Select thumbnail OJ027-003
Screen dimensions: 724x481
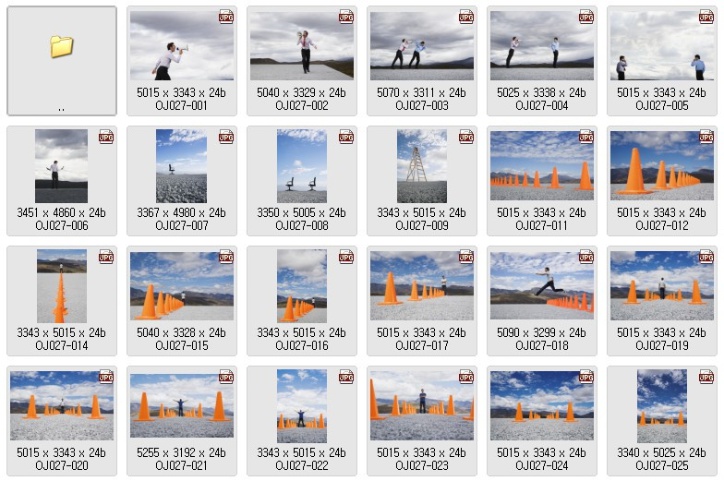click(421, 46)
